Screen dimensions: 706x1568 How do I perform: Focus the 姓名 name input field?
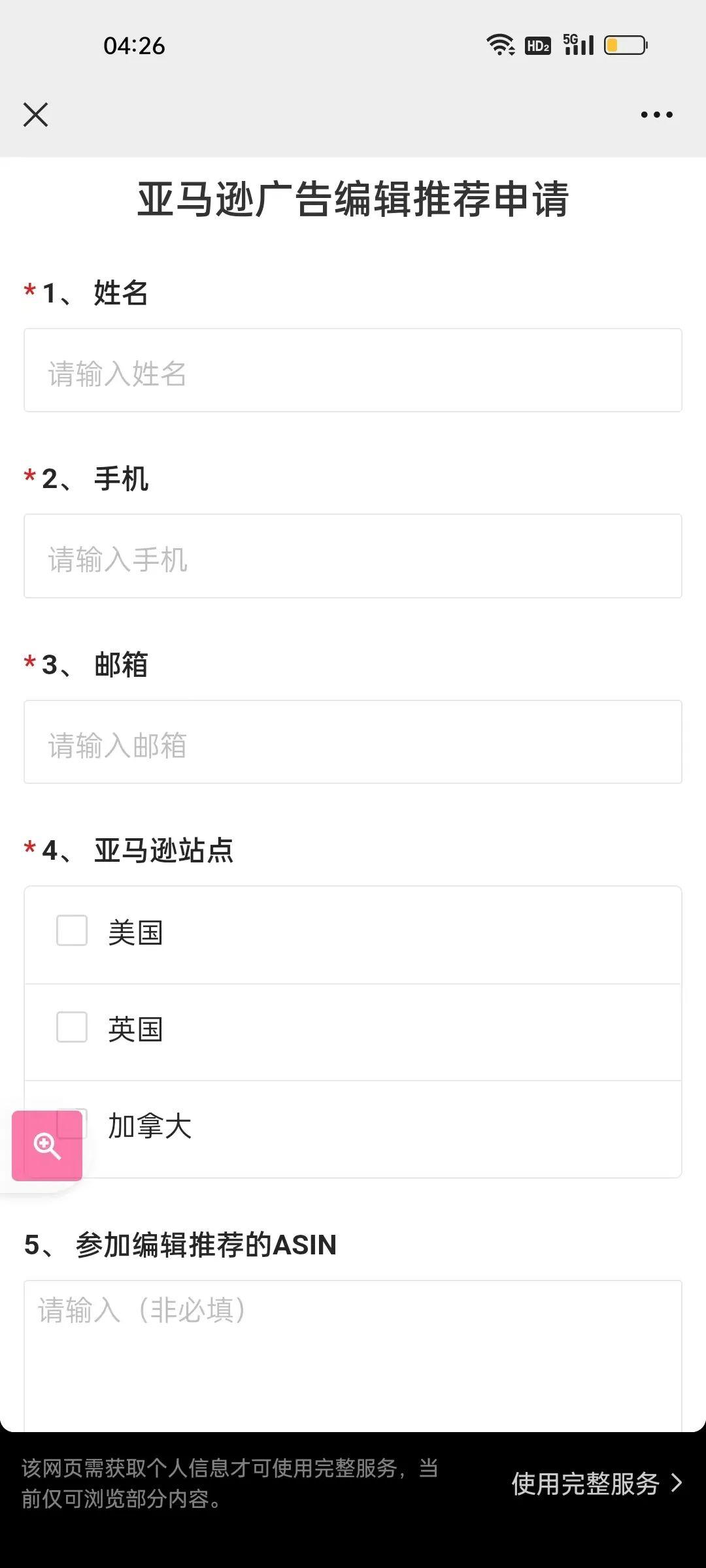(x=353, y=370)
